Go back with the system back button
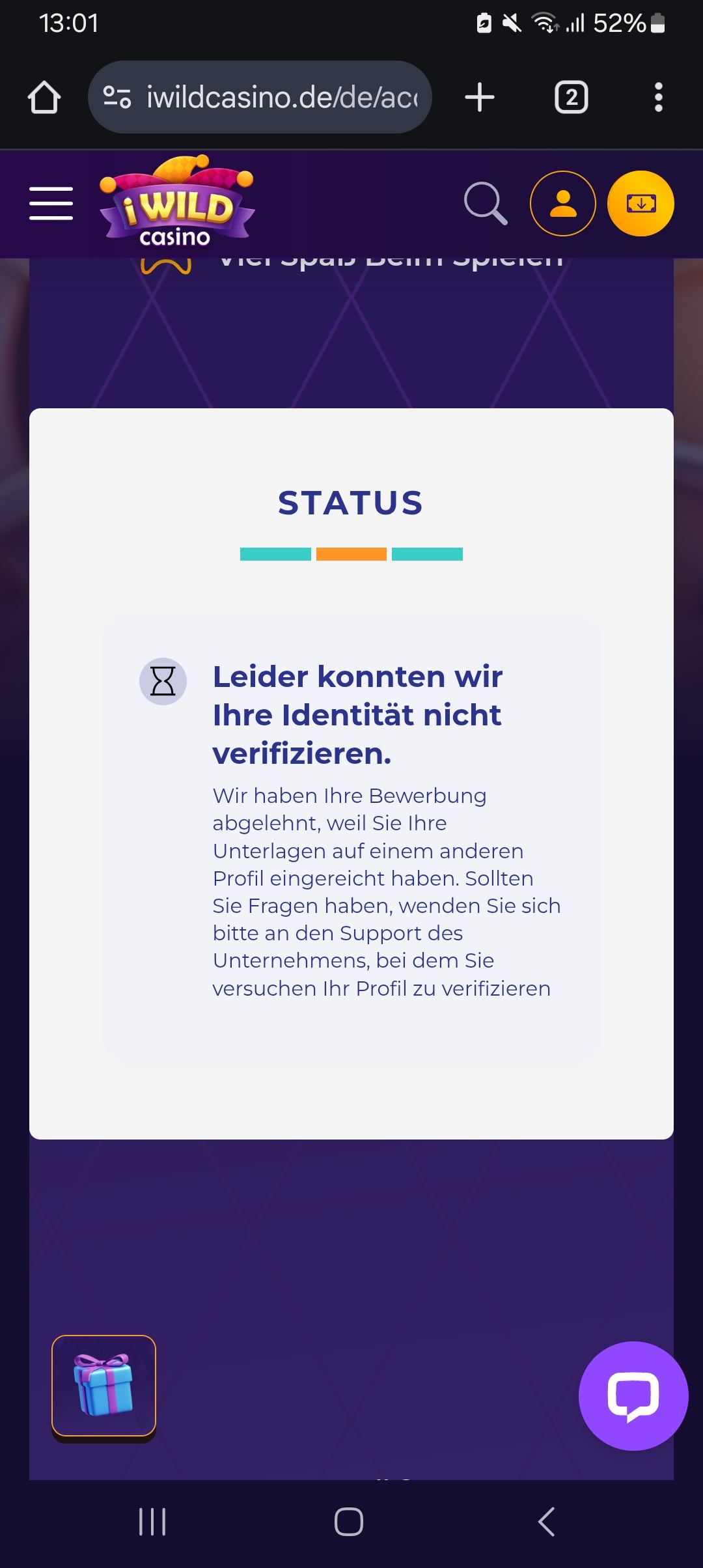The image size is (703, 1568). [x=547, y=1522]
